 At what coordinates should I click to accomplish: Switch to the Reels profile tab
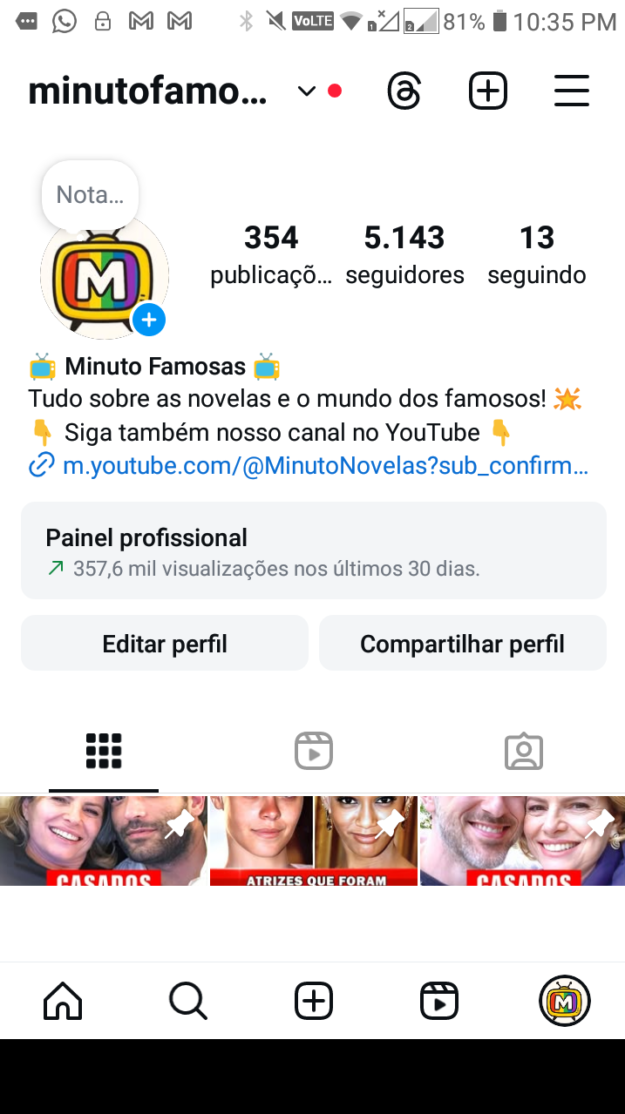(313, 751)
